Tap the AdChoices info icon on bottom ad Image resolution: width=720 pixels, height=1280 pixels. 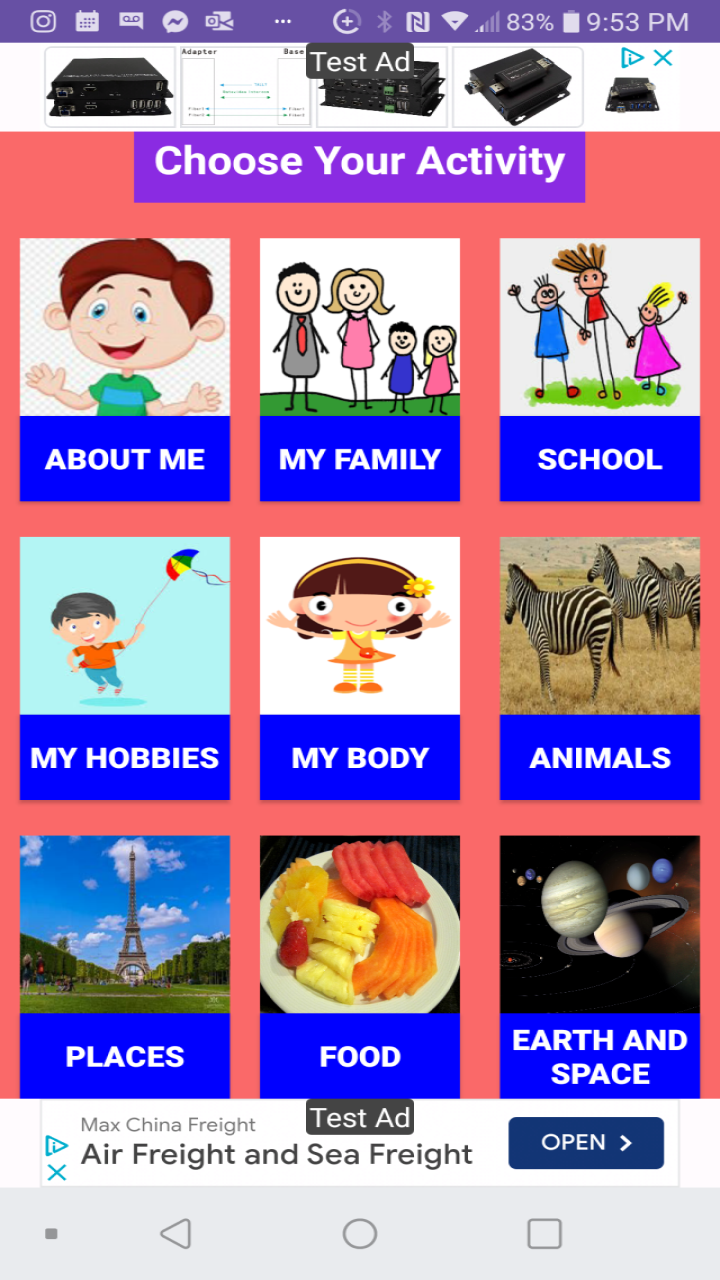pyautogui.click(x=57, y=1148)
